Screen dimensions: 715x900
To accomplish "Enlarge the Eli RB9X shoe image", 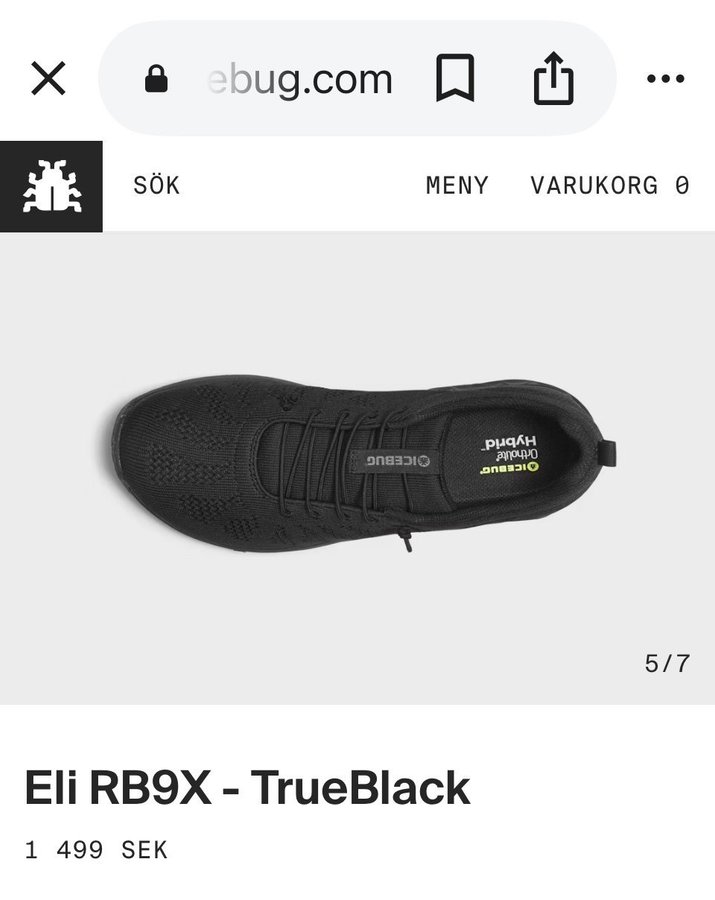I will pos(360,465).
